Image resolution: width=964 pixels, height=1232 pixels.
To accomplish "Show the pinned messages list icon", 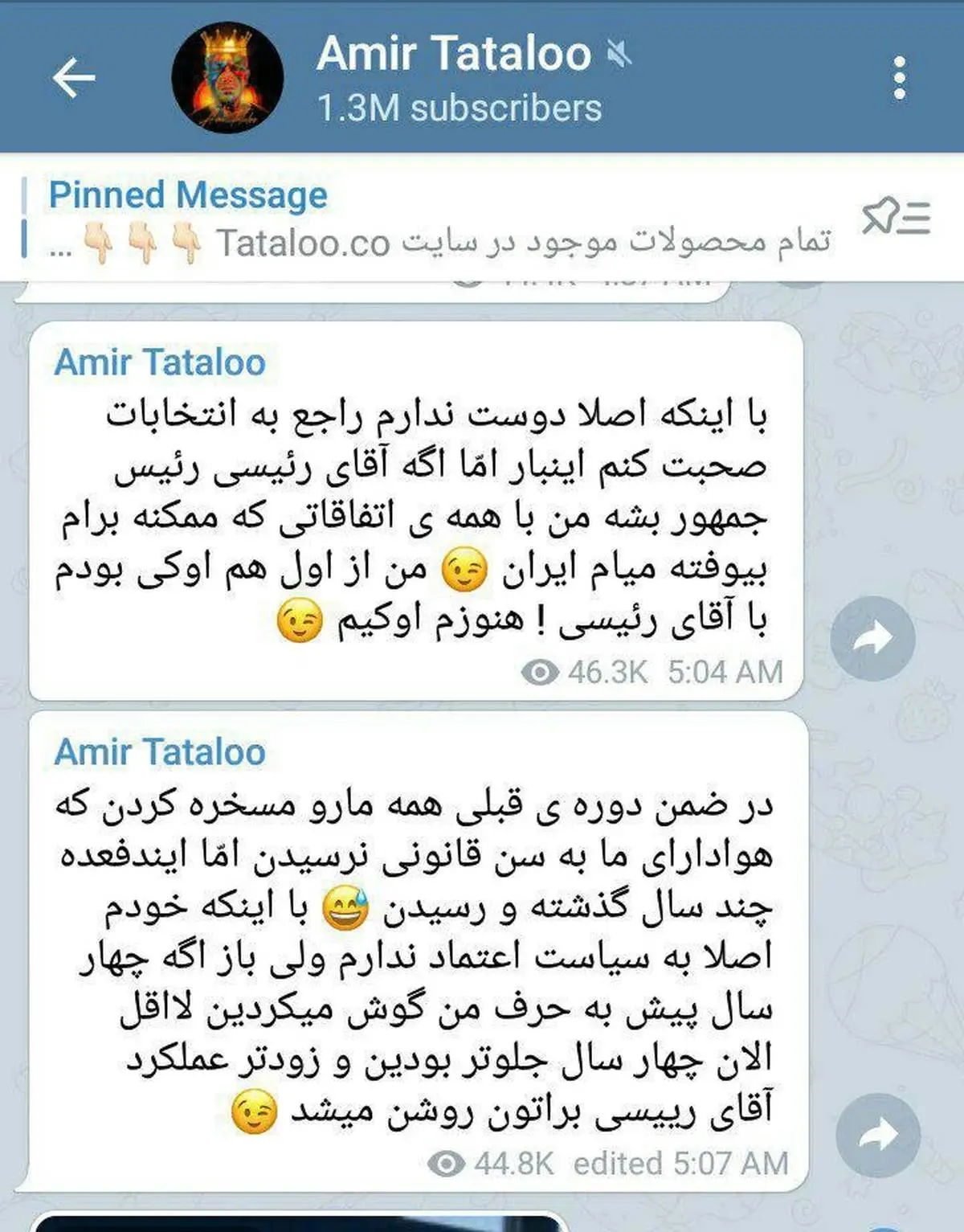I will point(896,218).
